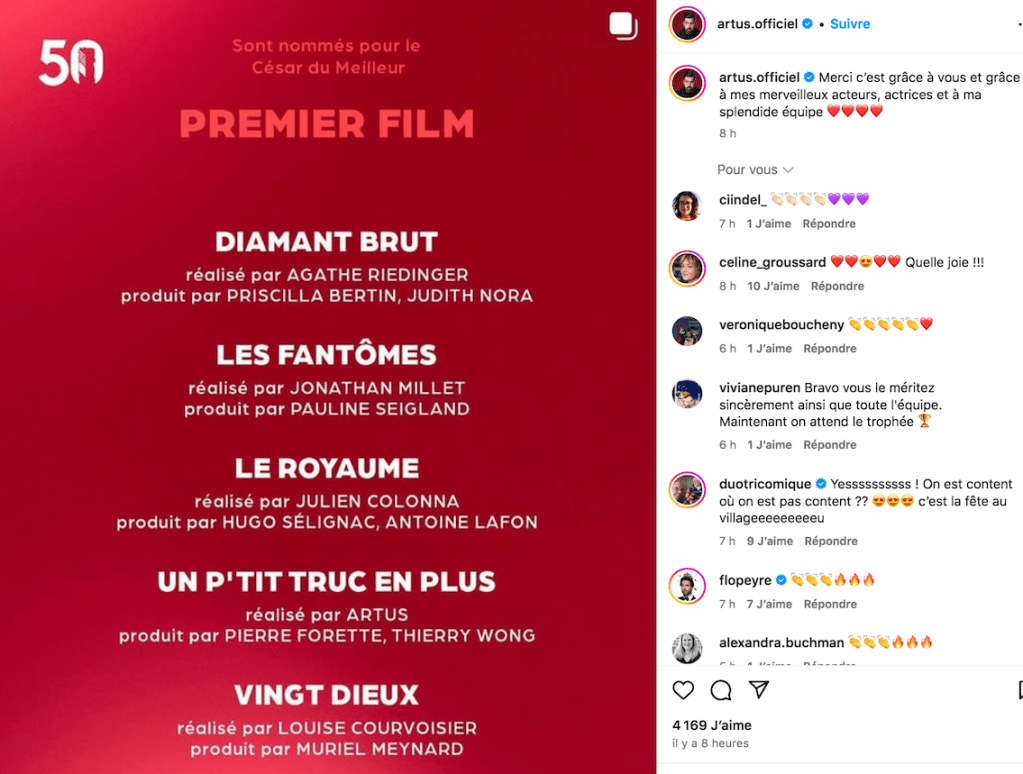
Task: Share the post via paper plane icon
Action: (x=759, y=690)
